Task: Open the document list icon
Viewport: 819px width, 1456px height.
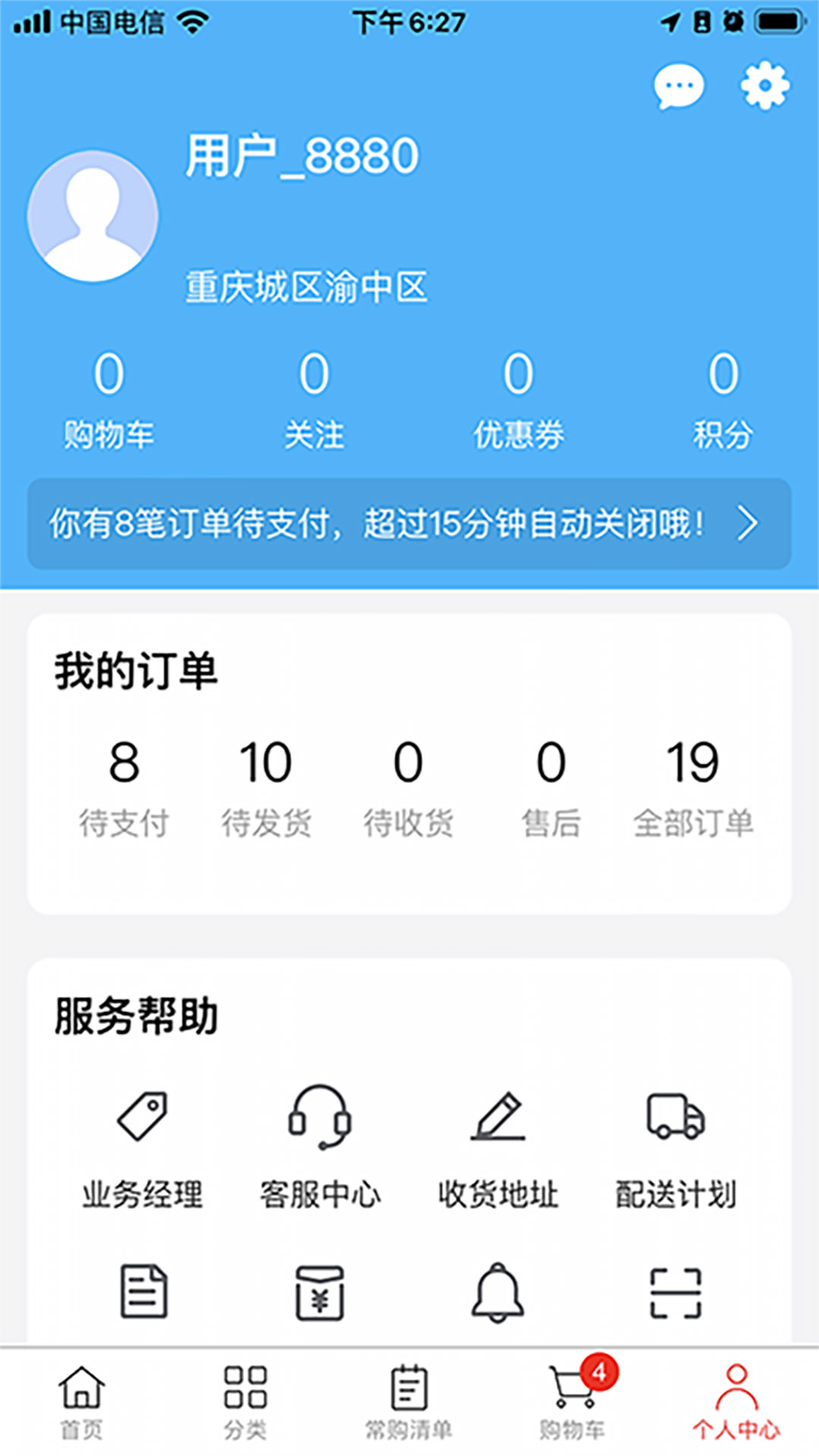Action: [143, 1293]
